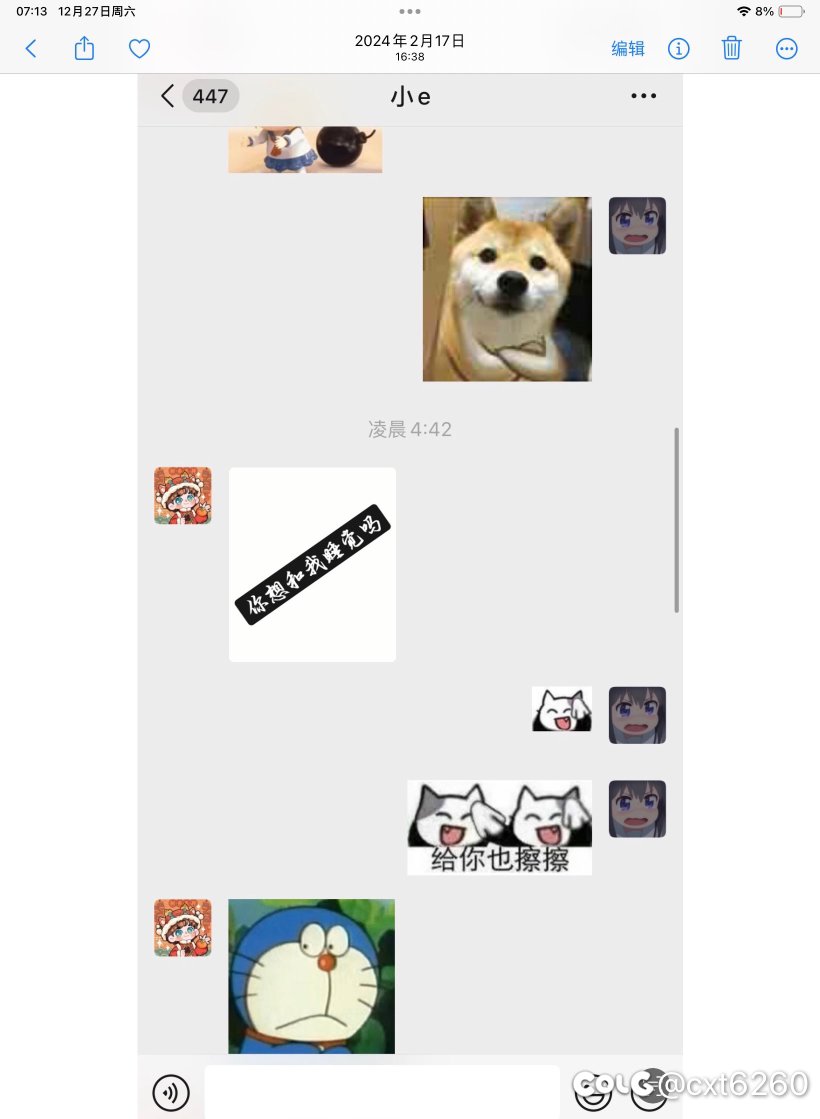Go back to the photo library
The height and width of the screenshot is (1119, 820).
[x=31, y=48]
